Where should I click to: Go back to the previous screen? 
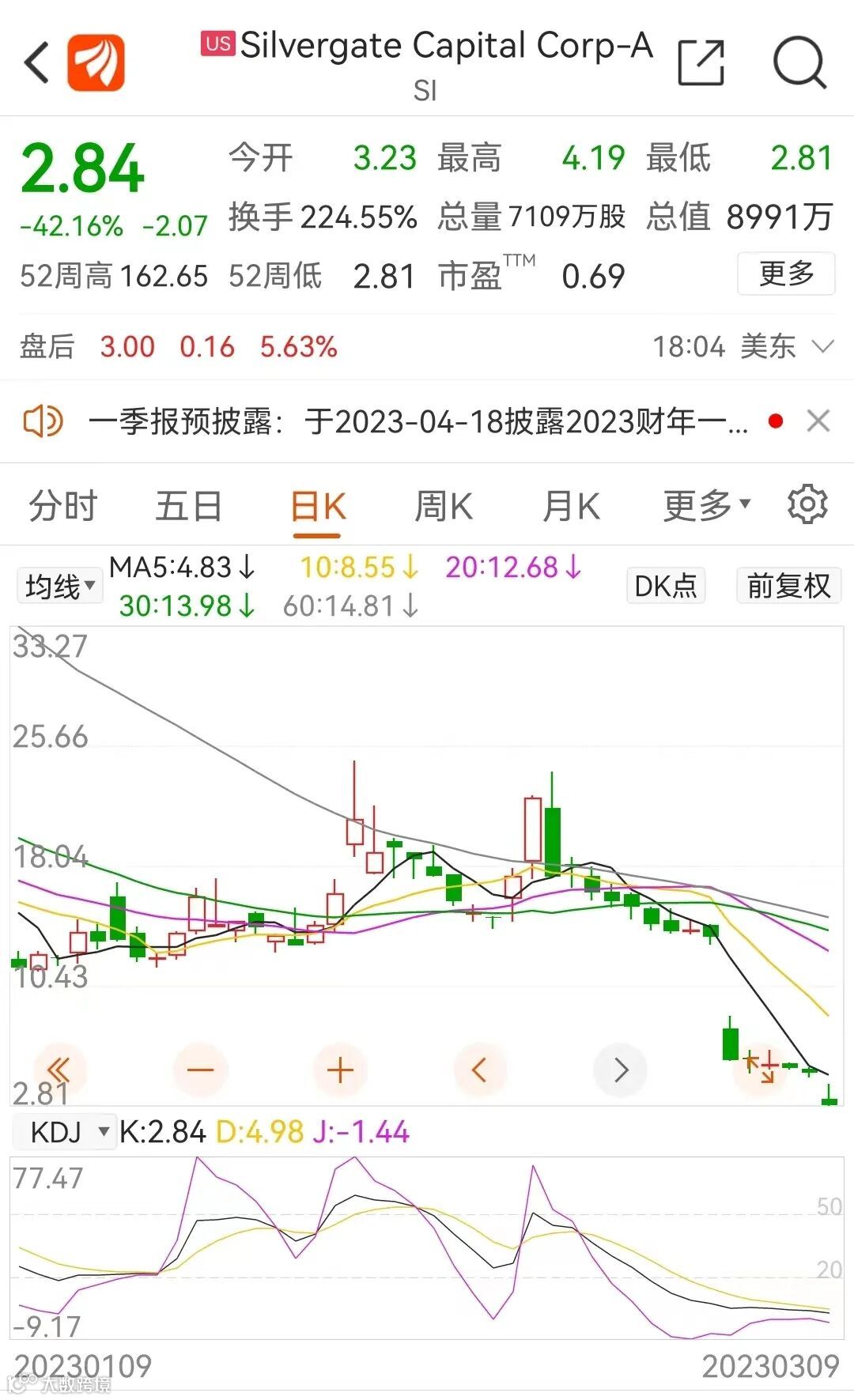(37, 62)
